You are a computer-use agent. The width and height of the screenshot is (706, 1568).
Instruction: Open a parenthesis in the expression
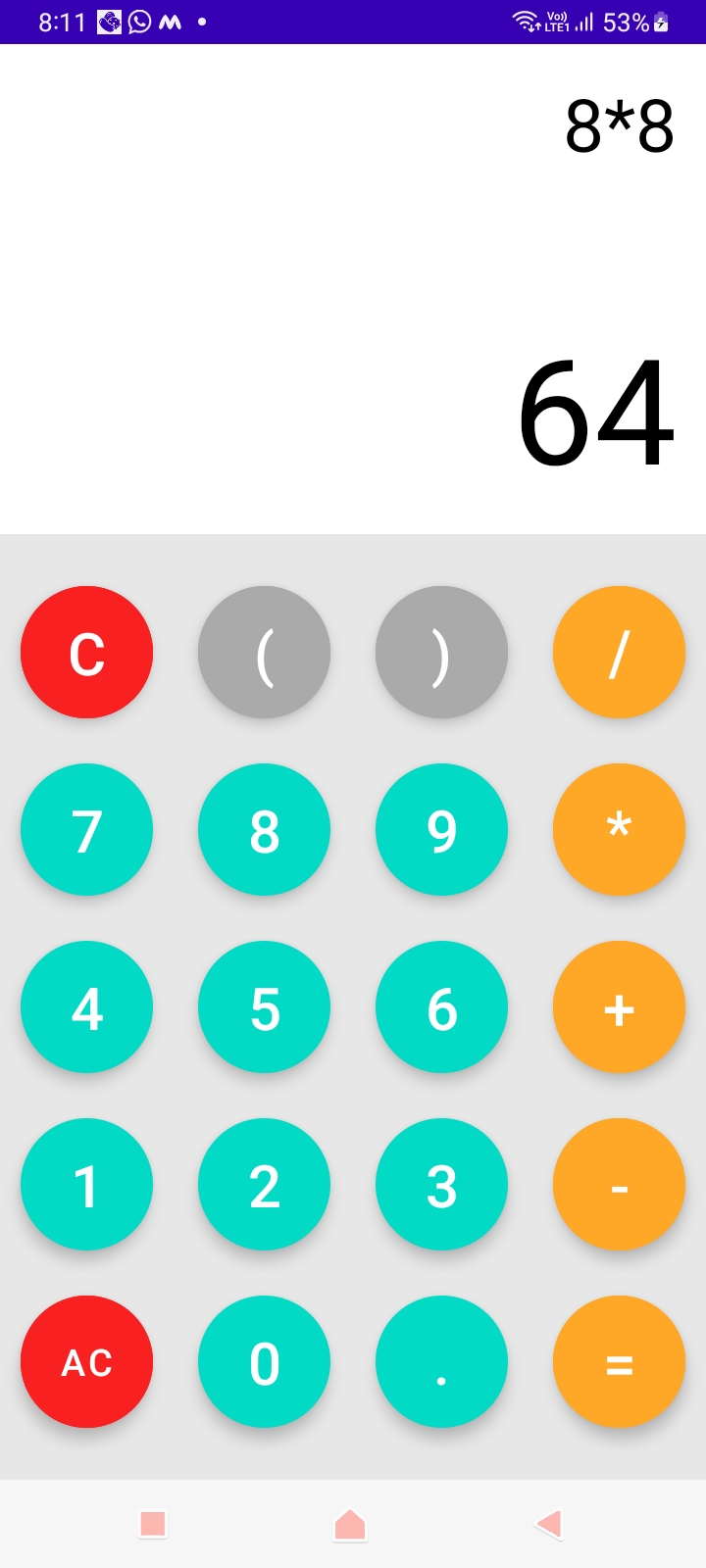[x=264, y=652]
